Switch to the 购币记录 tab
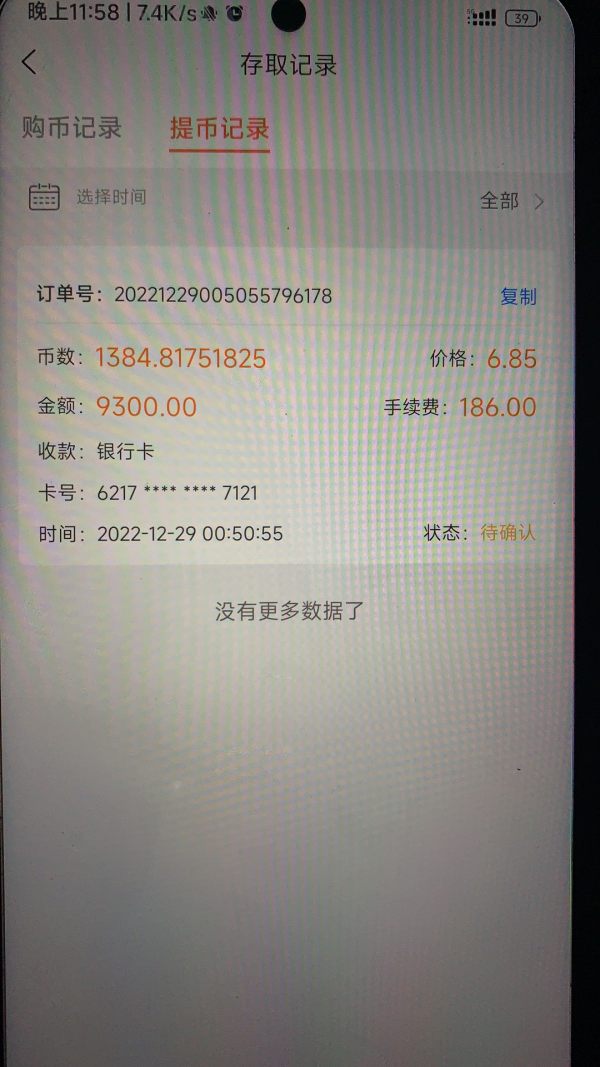Image resolution: width=600 pixels, height=1067 pixels. click(x=71, y=128)
